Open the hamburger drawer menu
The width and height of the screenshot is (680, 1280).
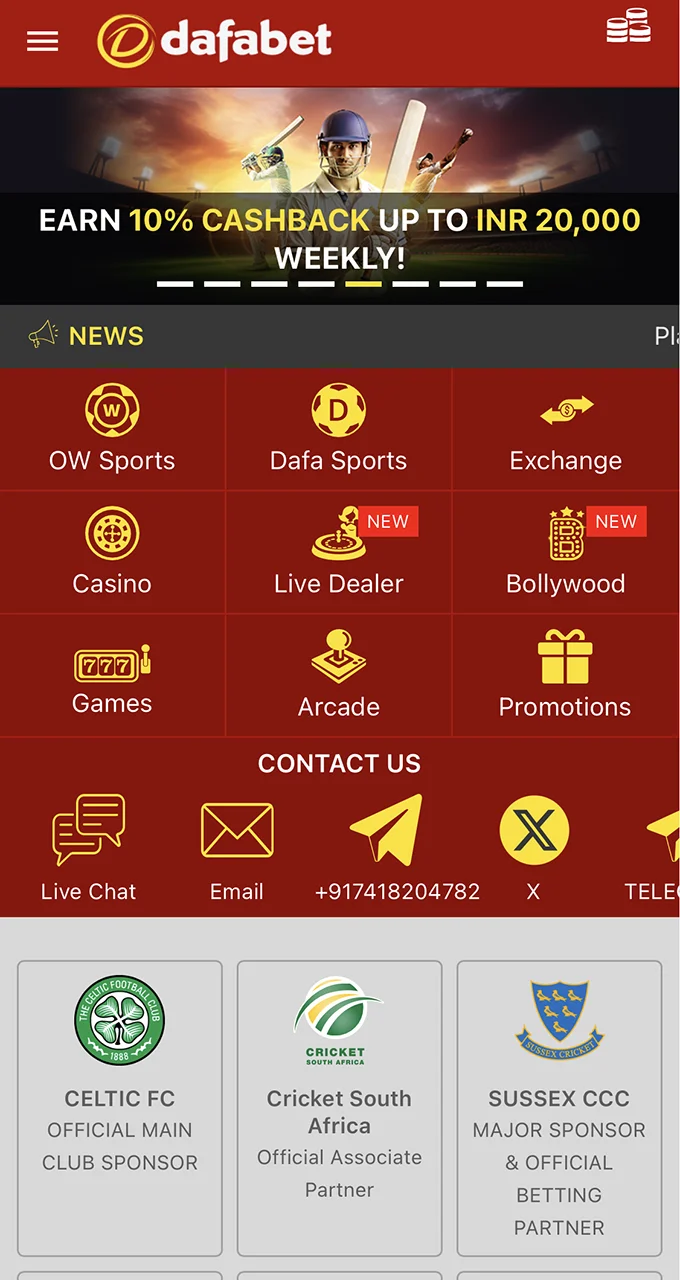42,41
